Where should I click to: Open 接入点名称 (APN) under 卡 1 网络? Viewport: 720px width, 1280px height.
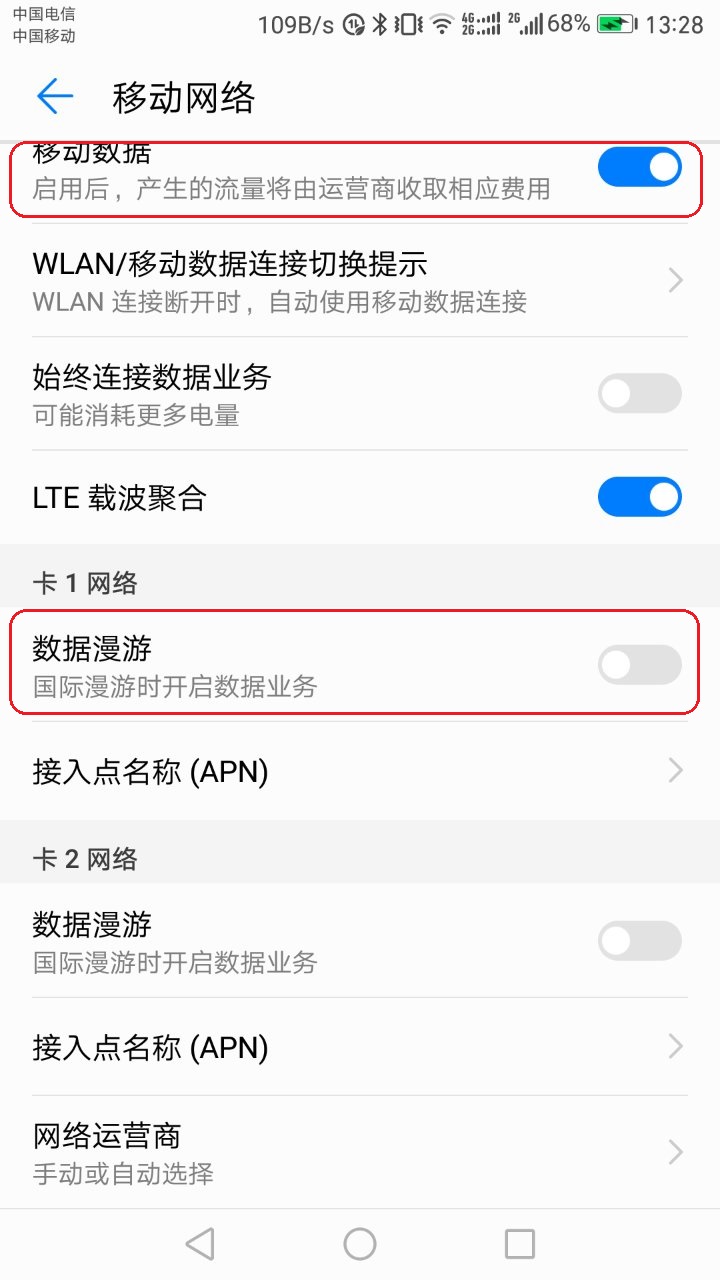pyautogui.click(x=360, y=771)
